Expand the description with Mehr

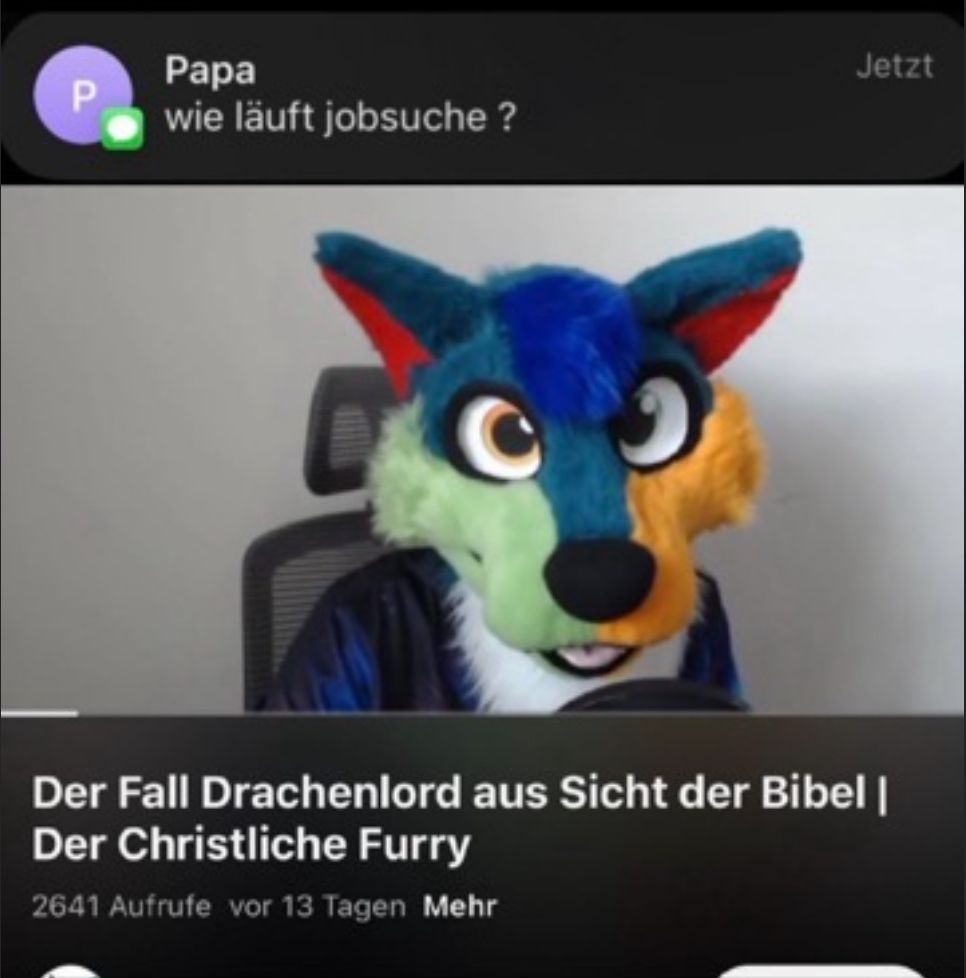click(x=460, y=907)
